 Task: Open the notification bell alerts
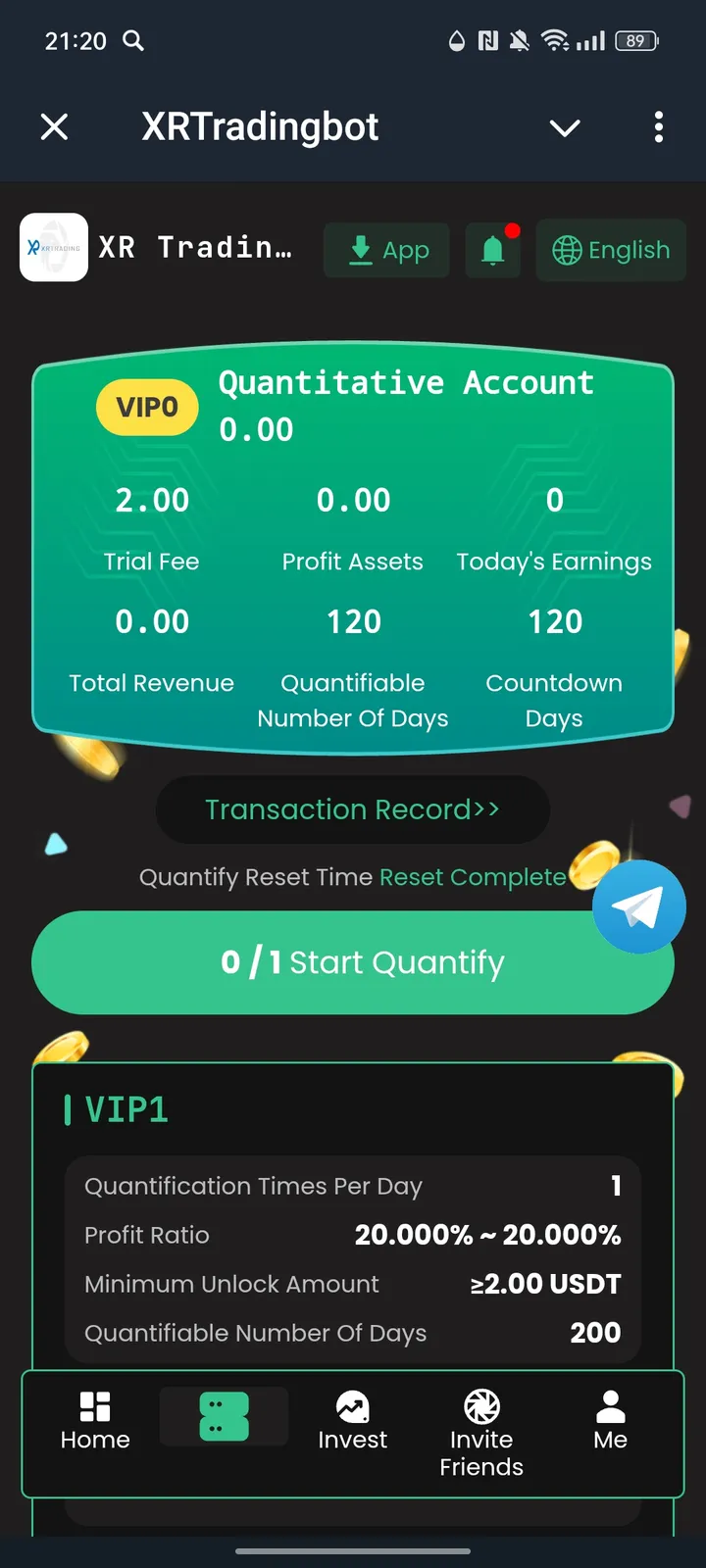point(493,250)
